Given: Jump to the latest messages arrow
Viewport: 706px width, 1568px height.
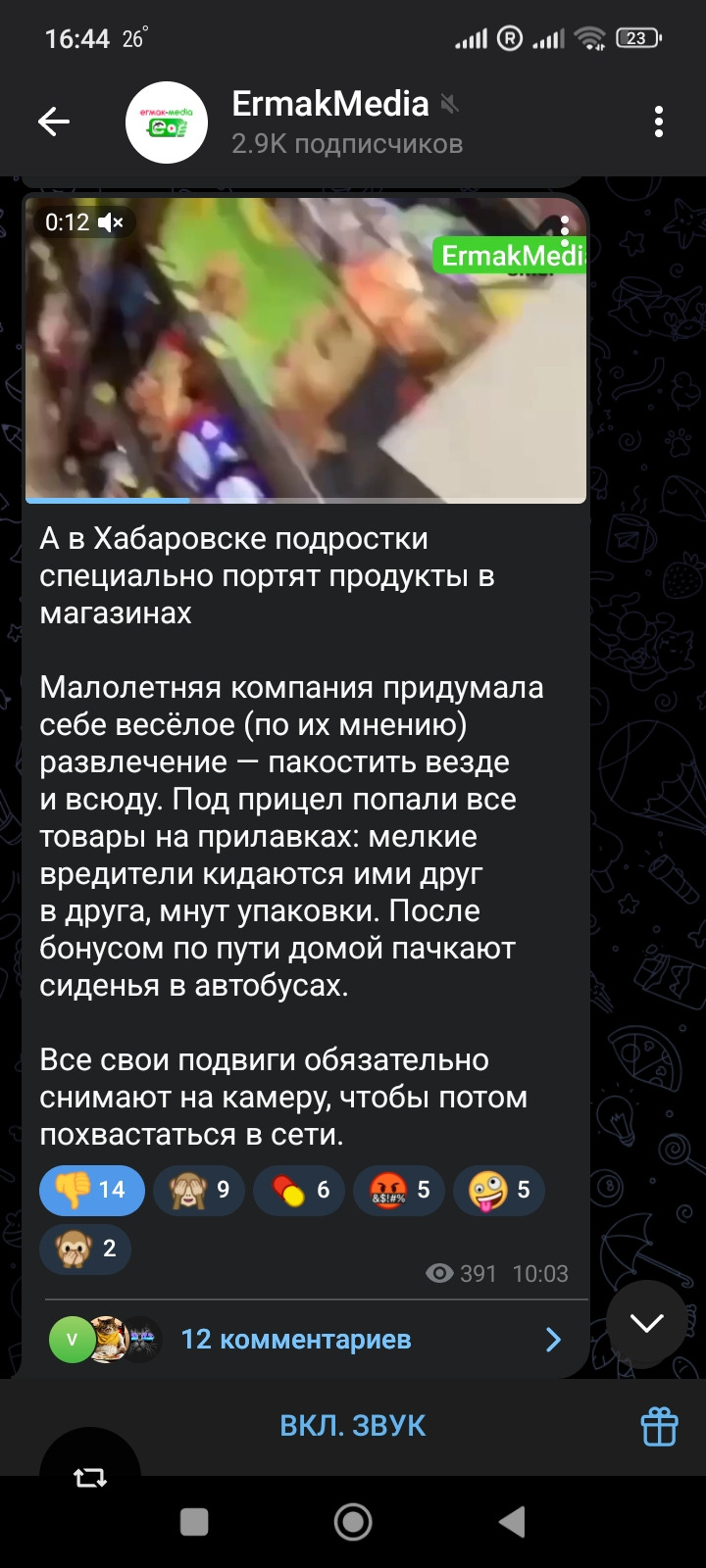Looking at the screenshot, I should click(x=646, y=1322).
